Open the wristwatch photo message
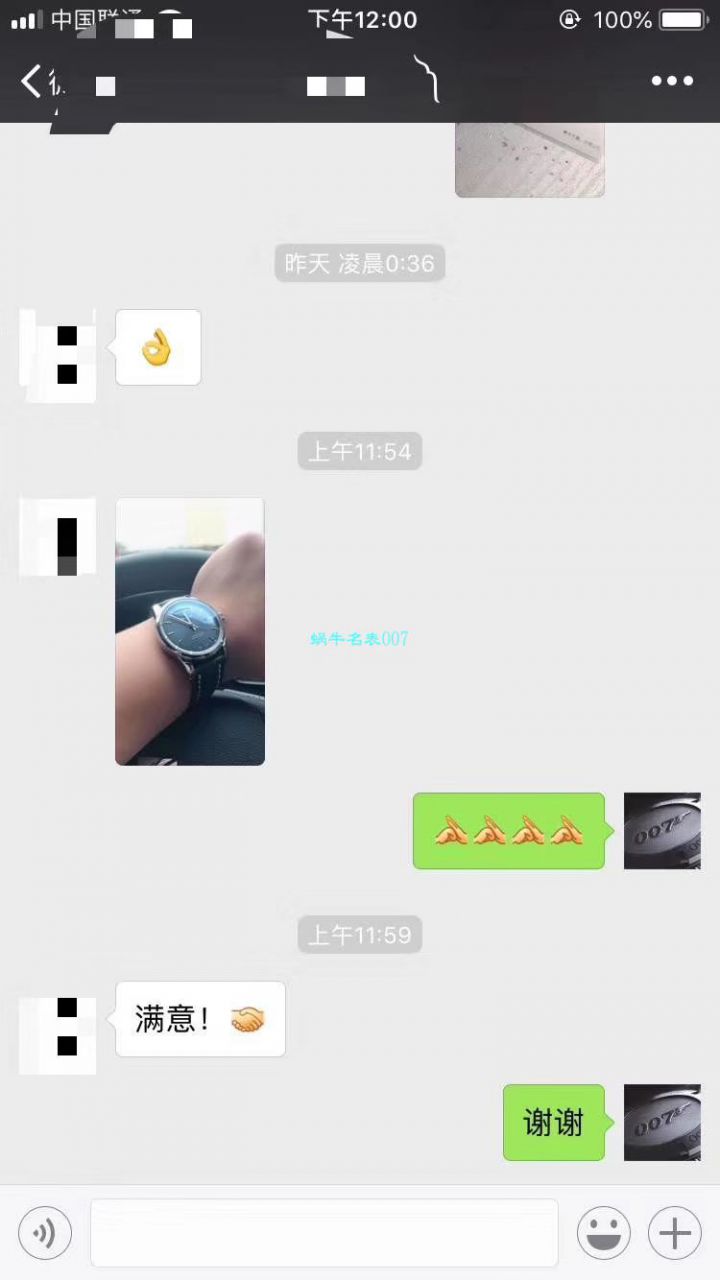The height and width of the screenshot is (1280, 720). 190,631
